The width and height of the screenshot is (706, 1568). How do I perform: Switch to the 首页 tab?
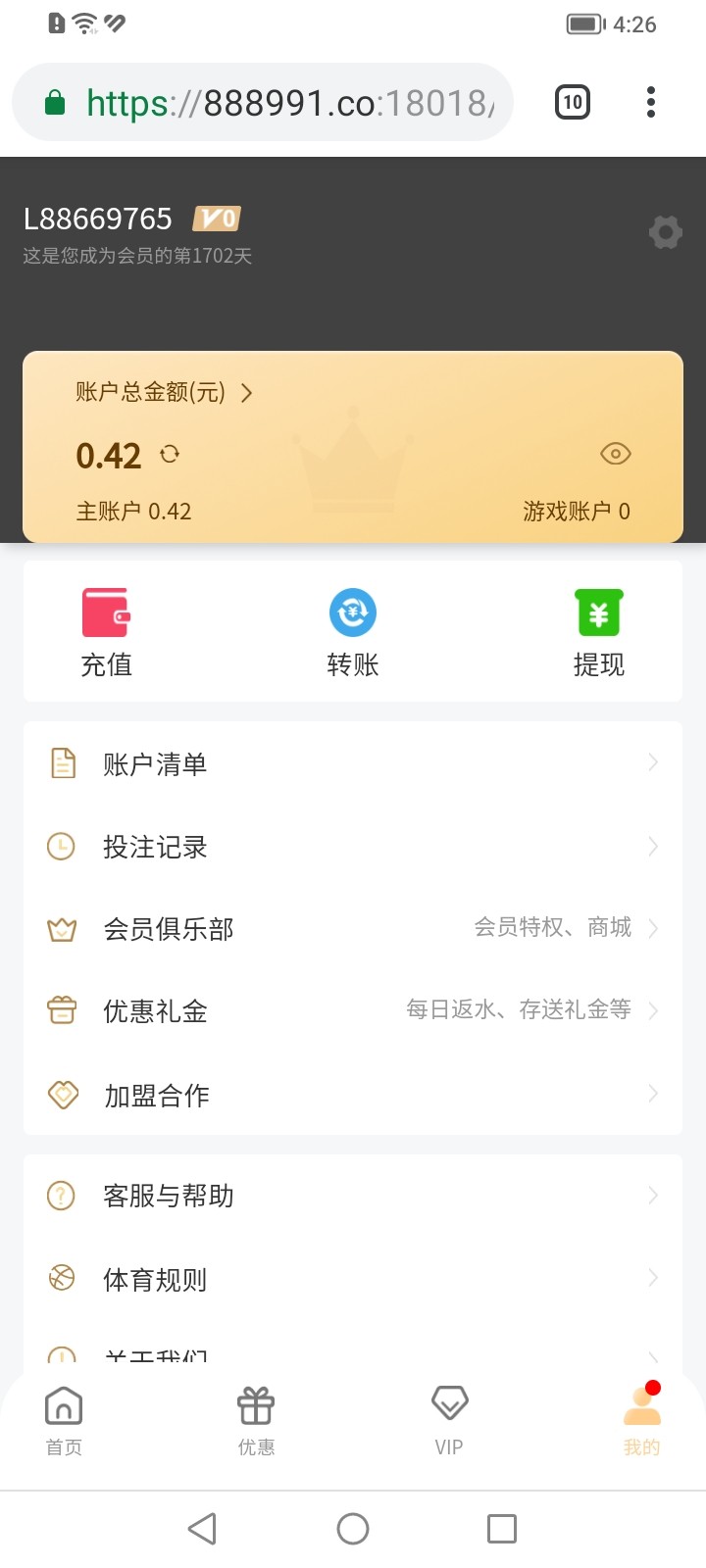(x=64, y=1422)
